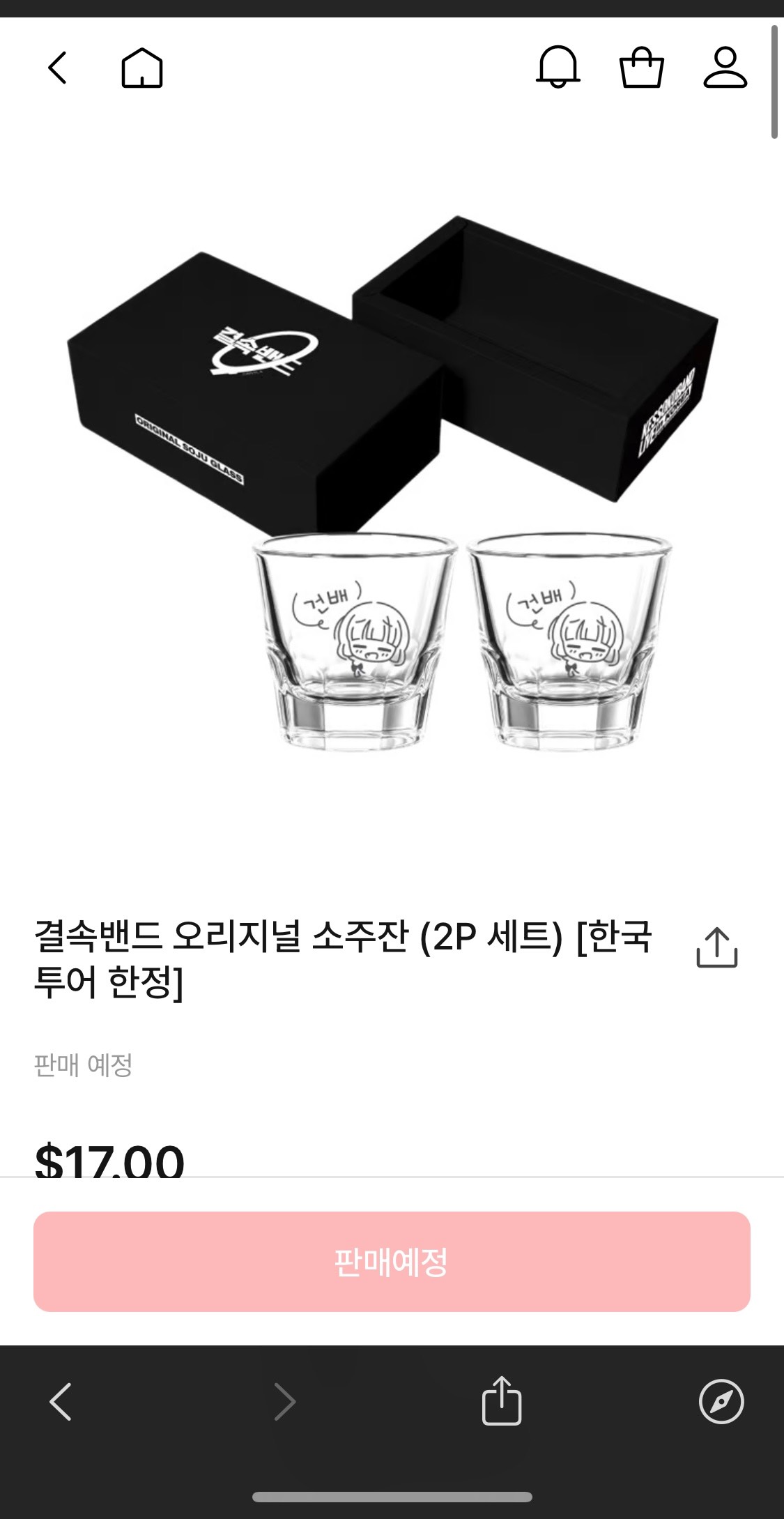Share this soju glass product
This screenshot has width=784, height=1519.
716,947
